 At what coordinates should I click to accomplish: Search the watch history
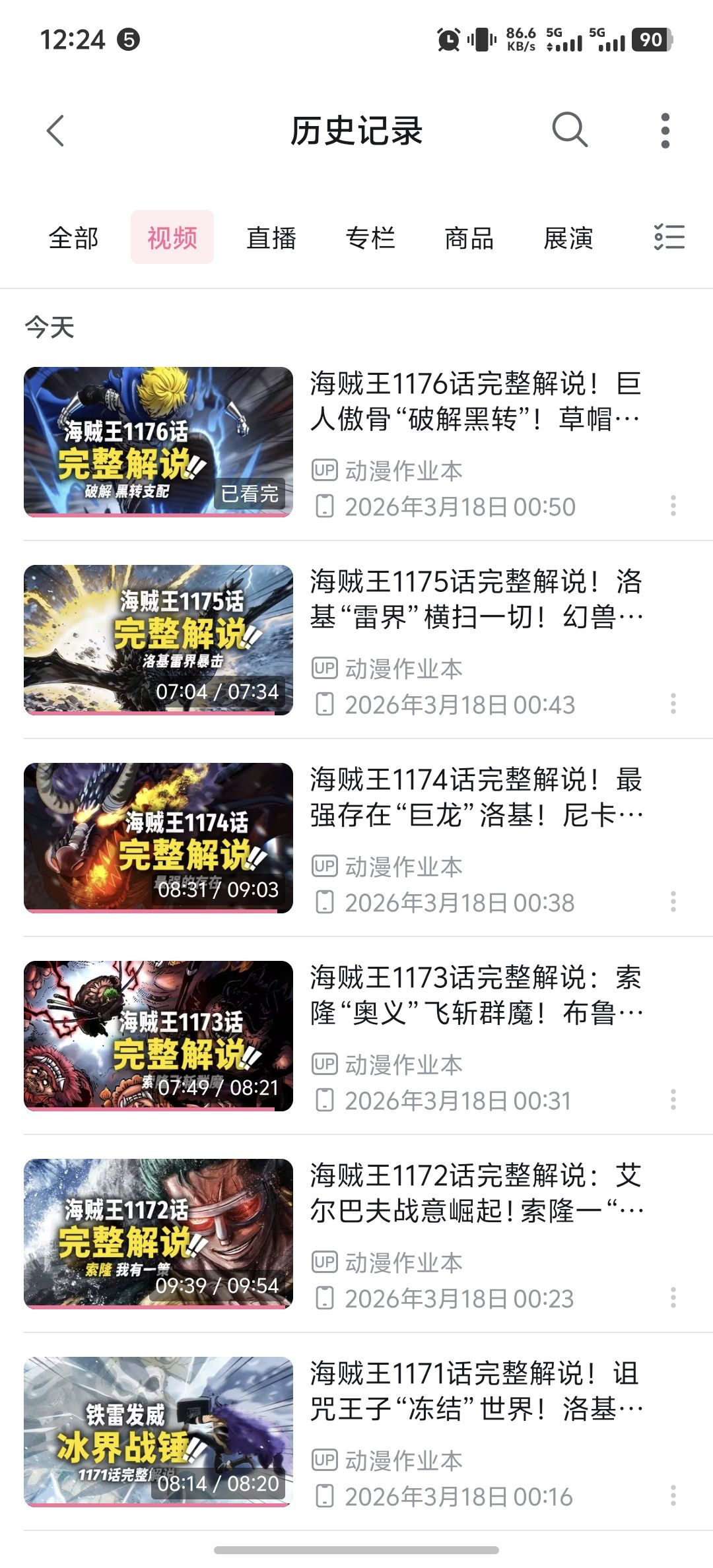pos(569,129)
